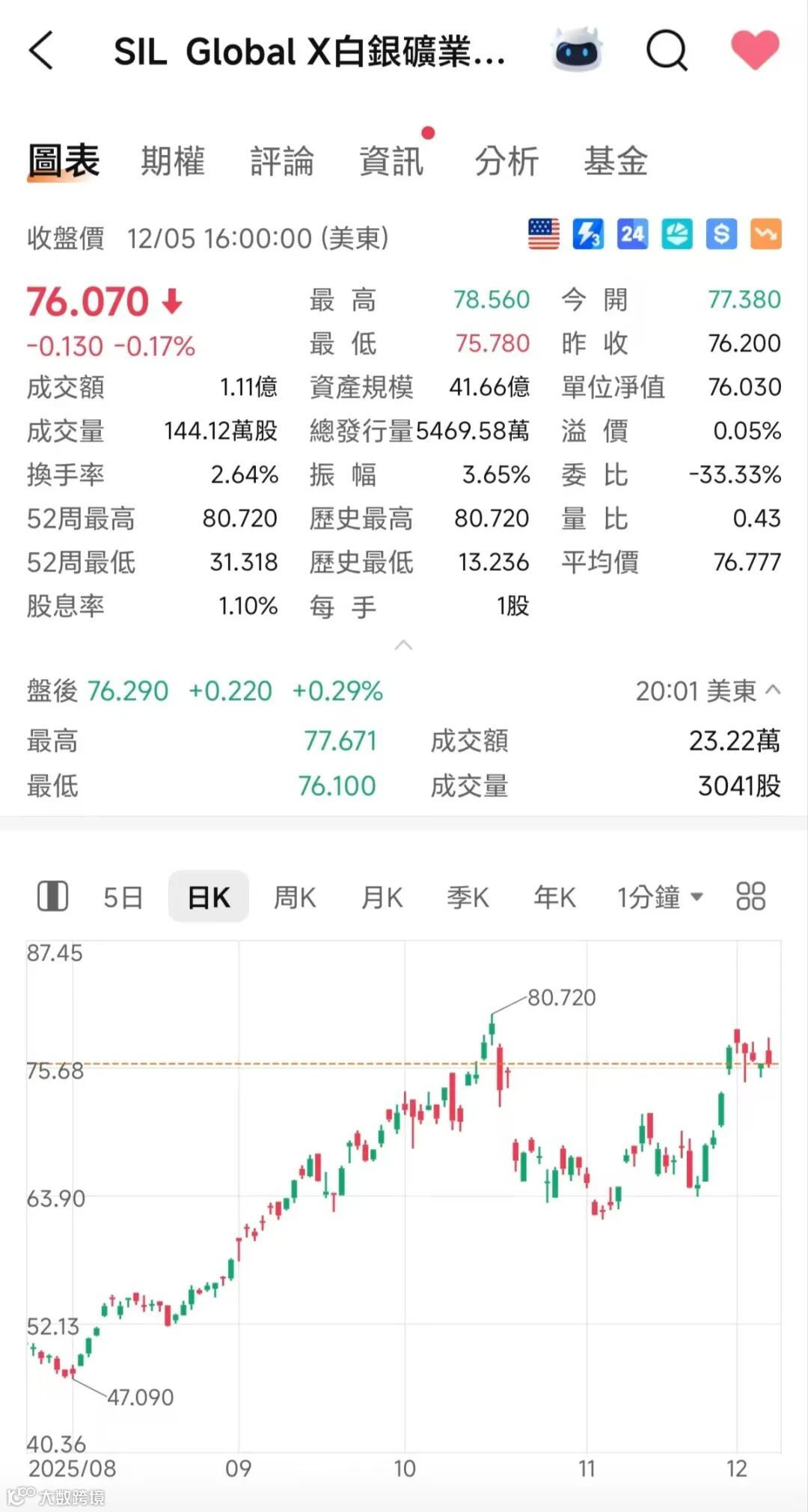This screenshot has height=1512, width=808.
Task: Switch chart to 周K
Action: [x=295, y=896]
